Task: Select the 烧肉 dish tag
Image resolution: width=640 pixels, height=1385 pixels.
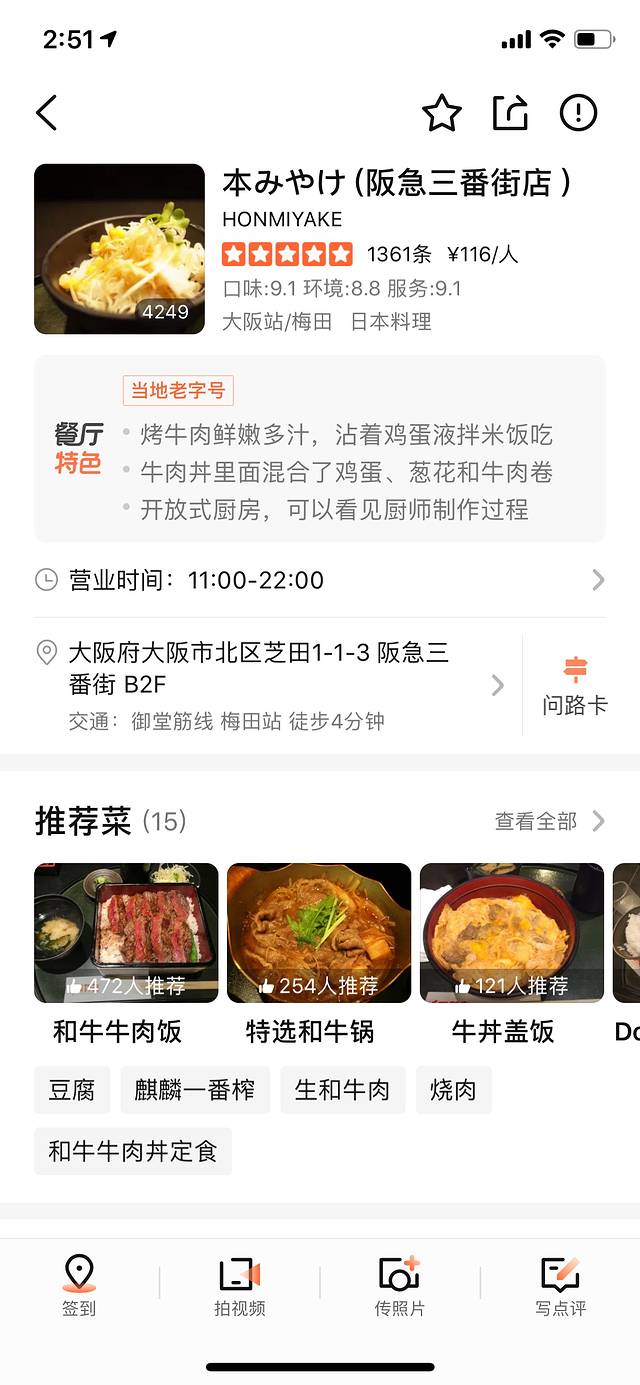Action: (x=453, y=1090)
